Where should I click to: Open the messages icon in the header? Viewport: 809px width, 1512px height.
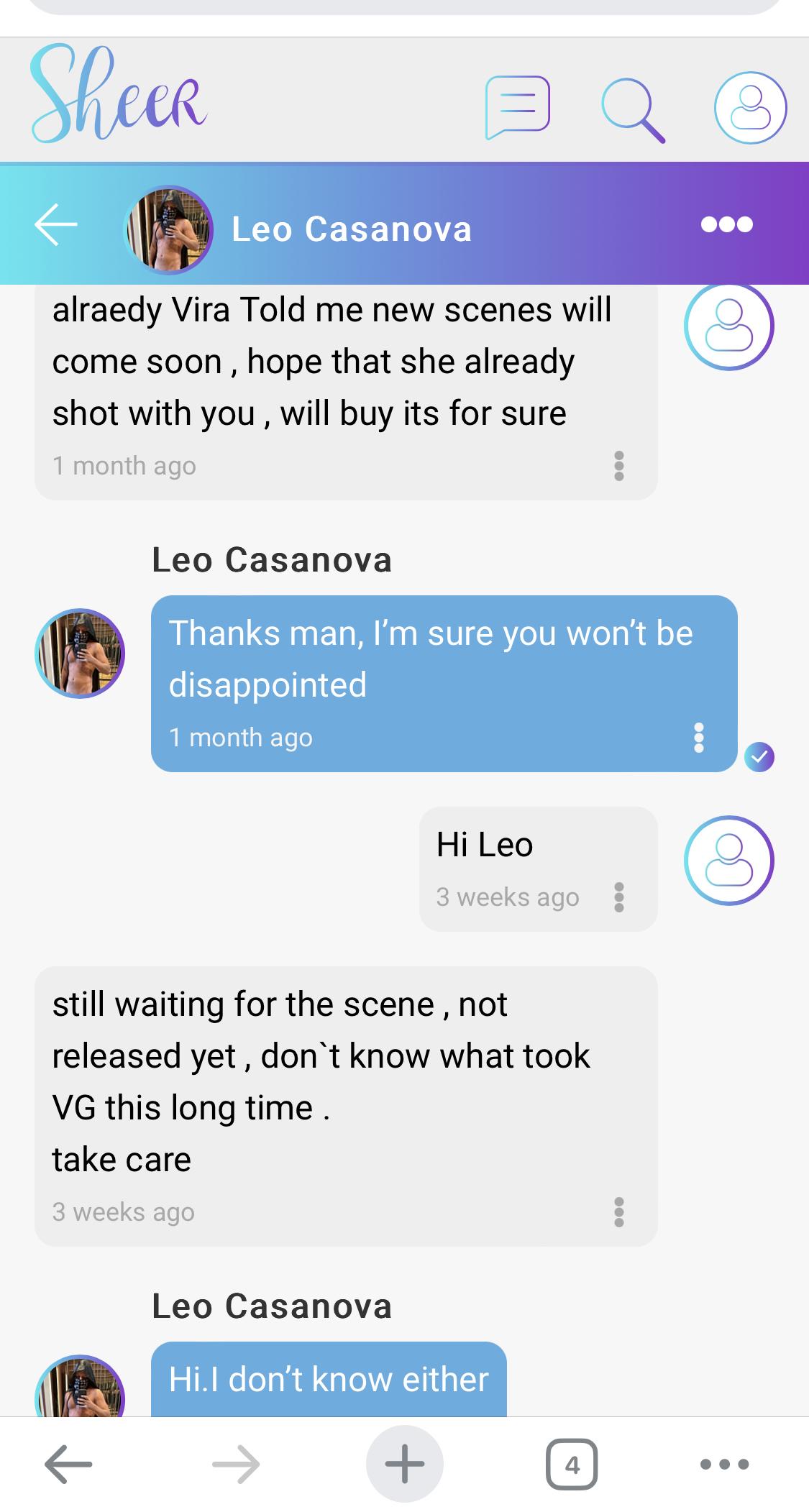(x=518, y=106)
